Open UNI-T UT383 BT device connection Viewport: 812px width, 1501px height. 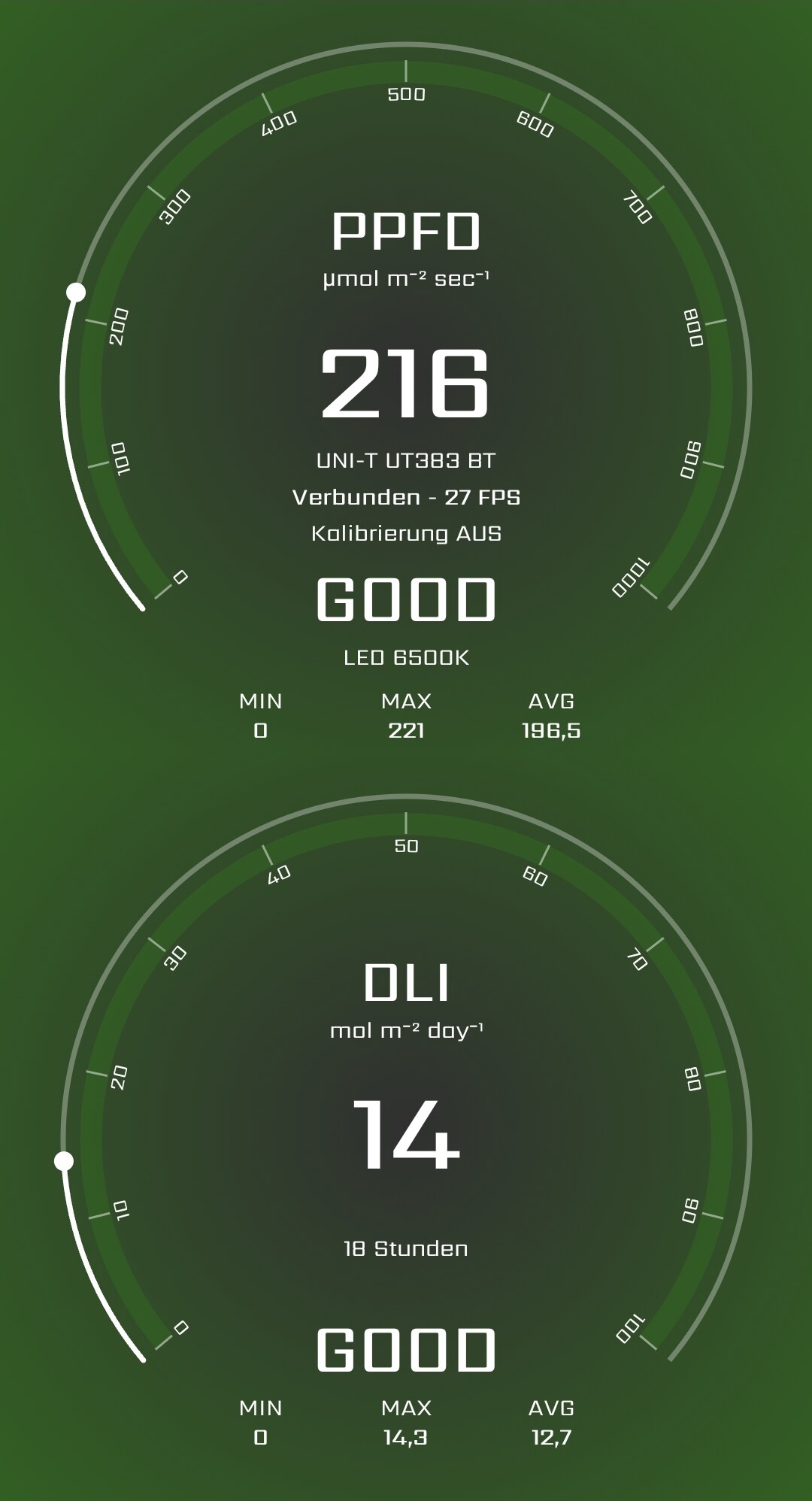point(406,460)
